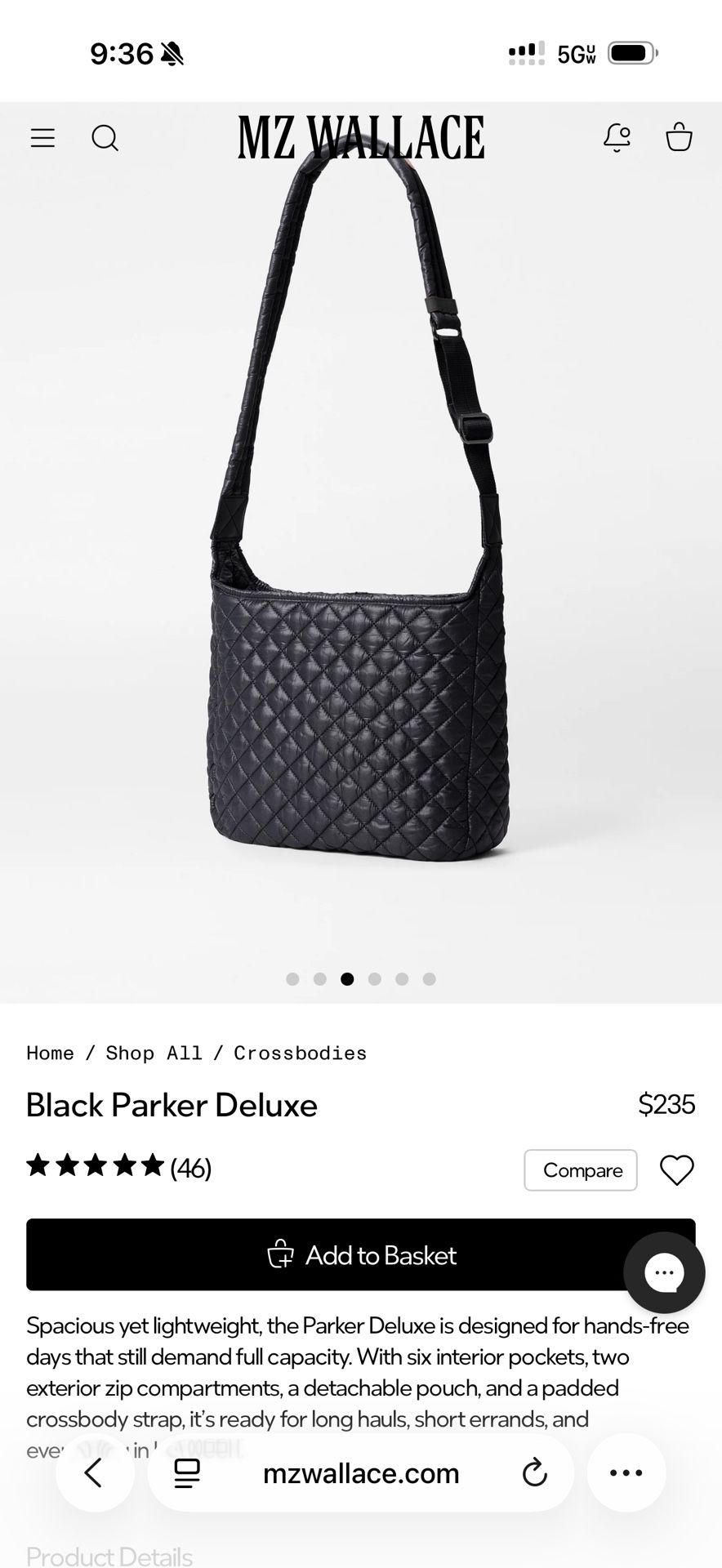Open the notifications bell icon
The width and height of the screenshot is (722, 1568).
617,137
